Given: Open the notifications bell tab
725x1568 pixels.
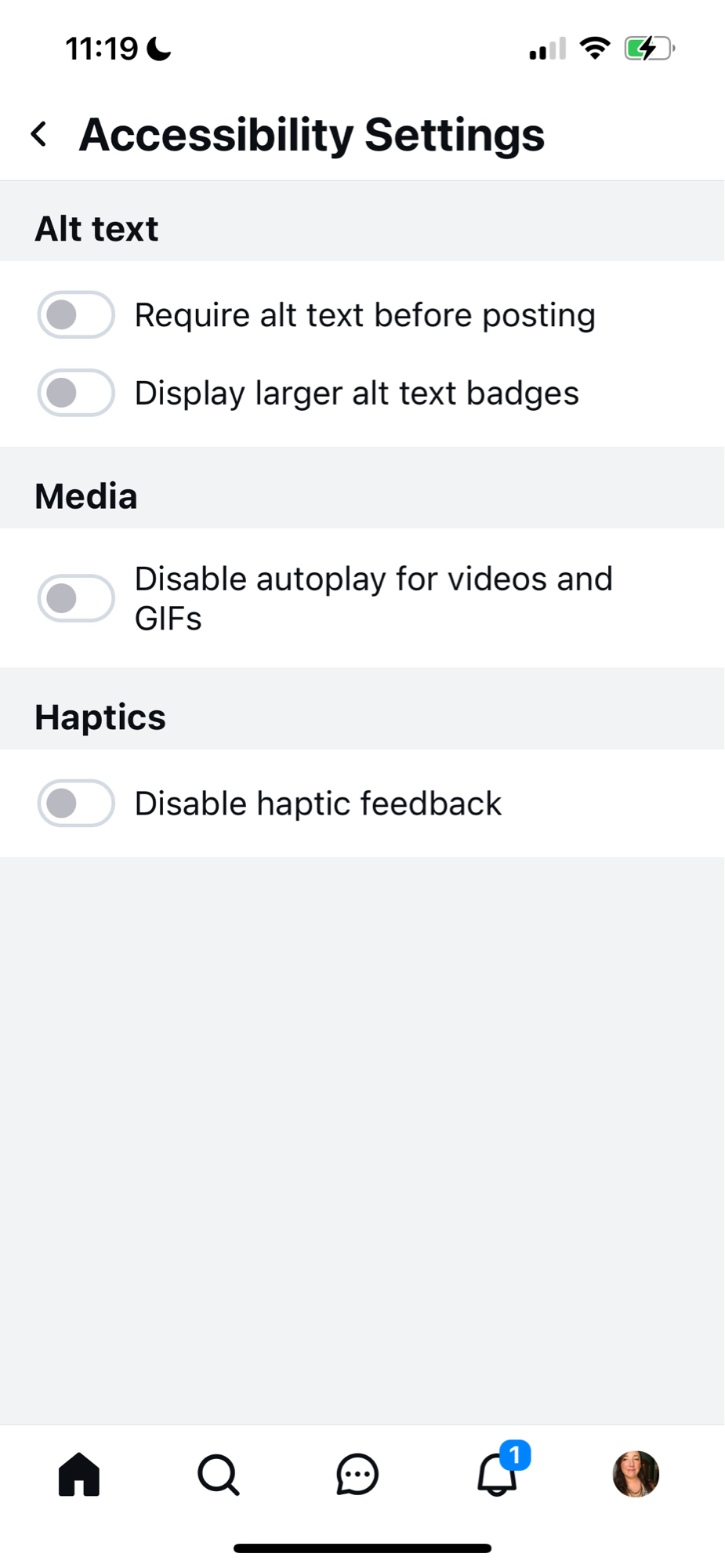Looking at the screenshot, I should tap(498, 1475).
